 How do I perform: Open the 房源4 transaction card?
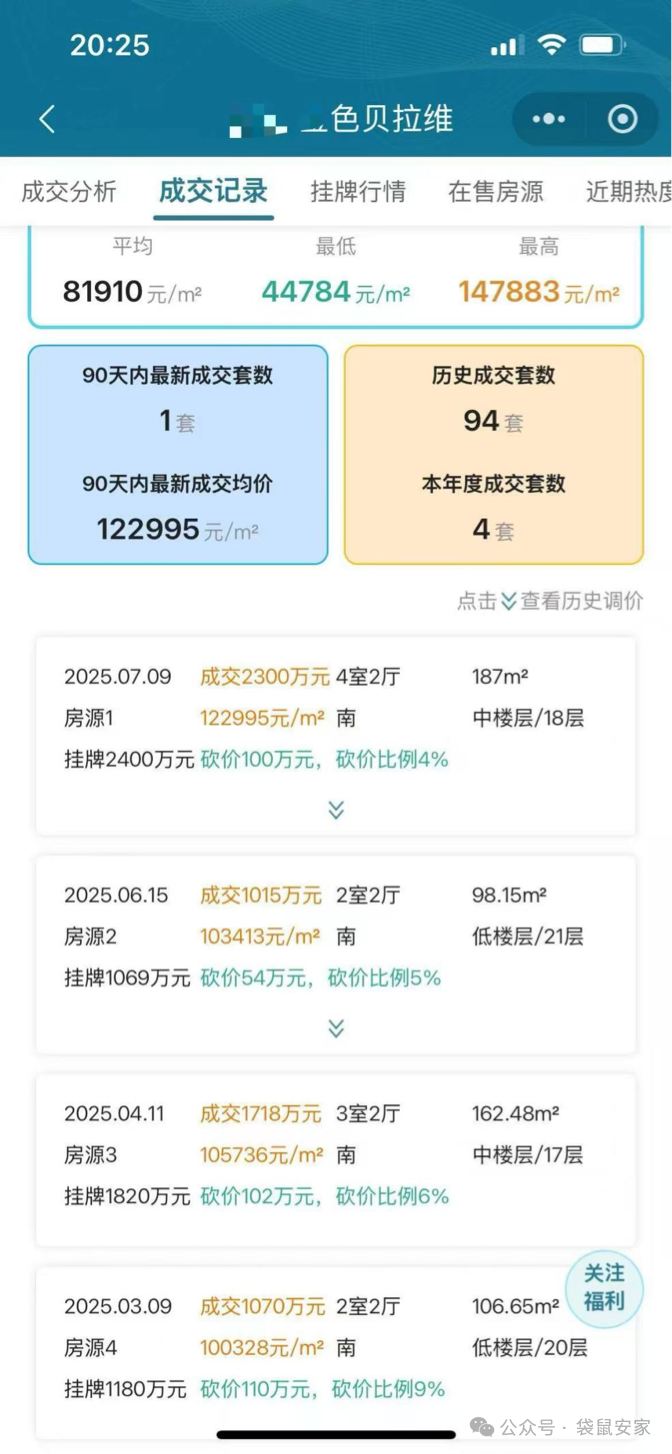coord(300,1348)
